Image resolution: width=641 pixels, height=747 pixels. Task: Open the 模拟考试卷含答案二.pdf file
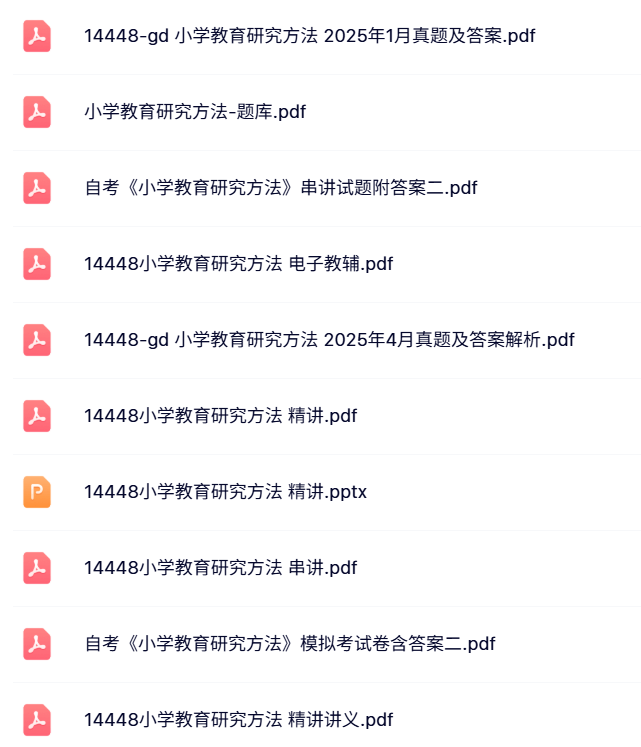coord(290,644)
